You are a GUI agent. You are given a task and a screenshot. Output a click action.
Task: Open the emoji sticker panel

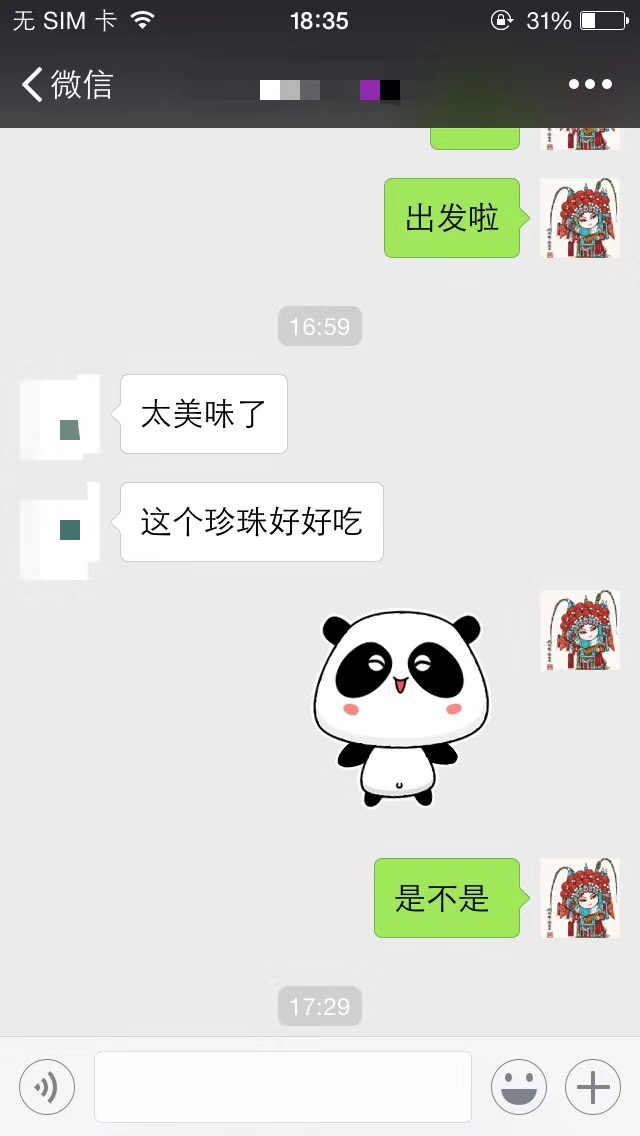[x=518, y=1086]
